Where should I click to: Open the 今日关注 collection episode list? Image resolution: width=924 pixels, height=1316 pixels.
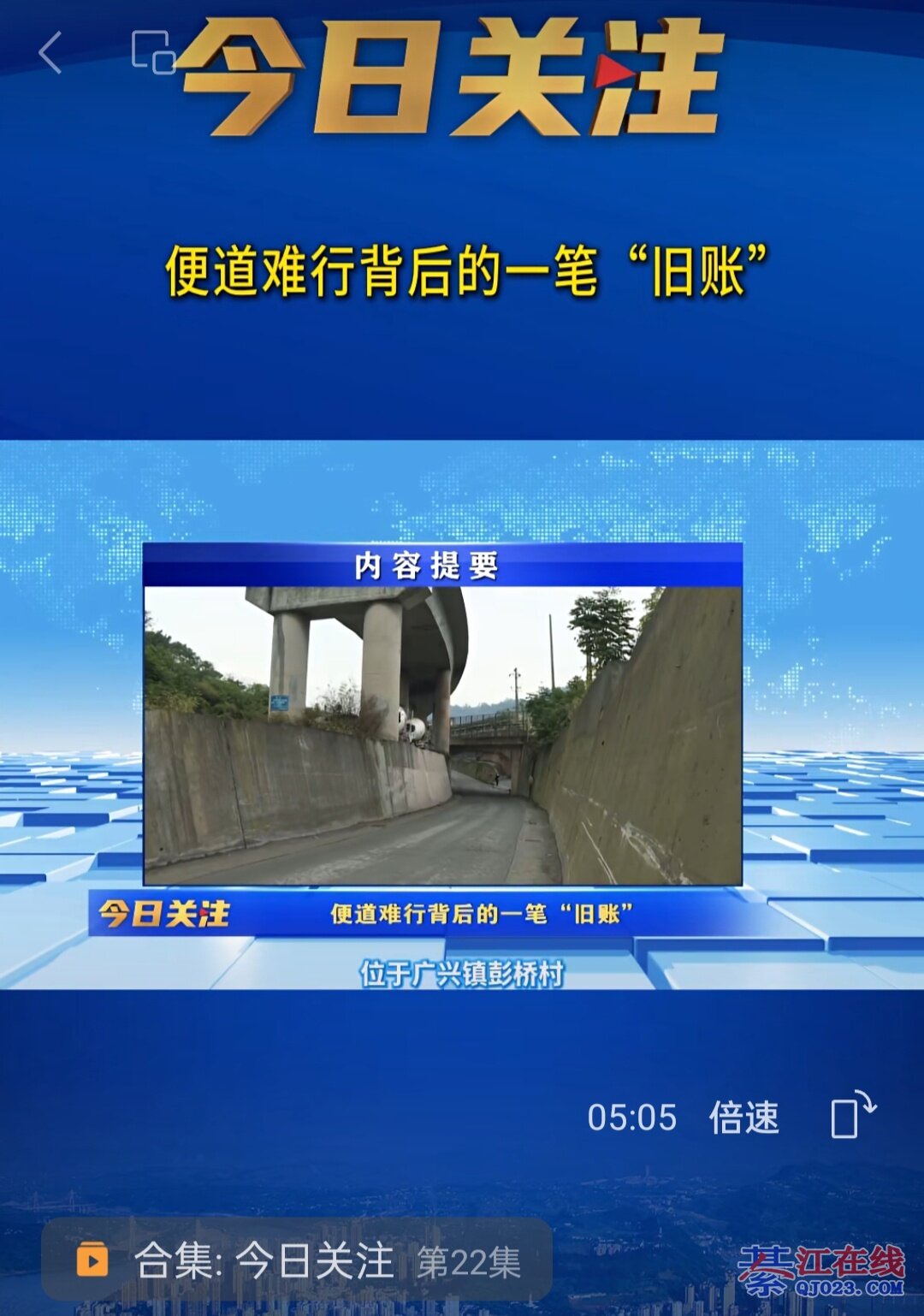297,1261
